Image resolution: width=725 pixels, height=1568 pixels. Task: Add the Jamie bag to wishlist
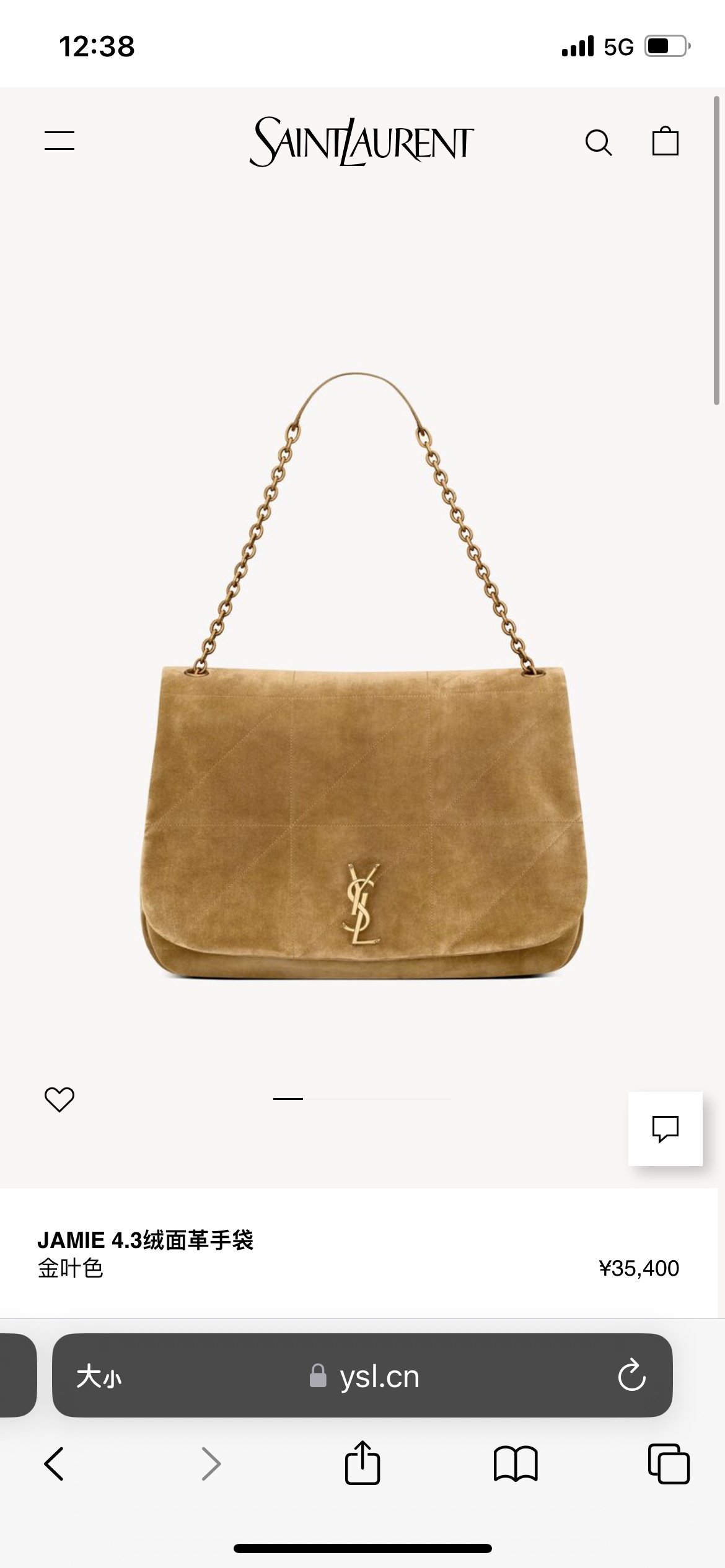tap(59, 1099)
